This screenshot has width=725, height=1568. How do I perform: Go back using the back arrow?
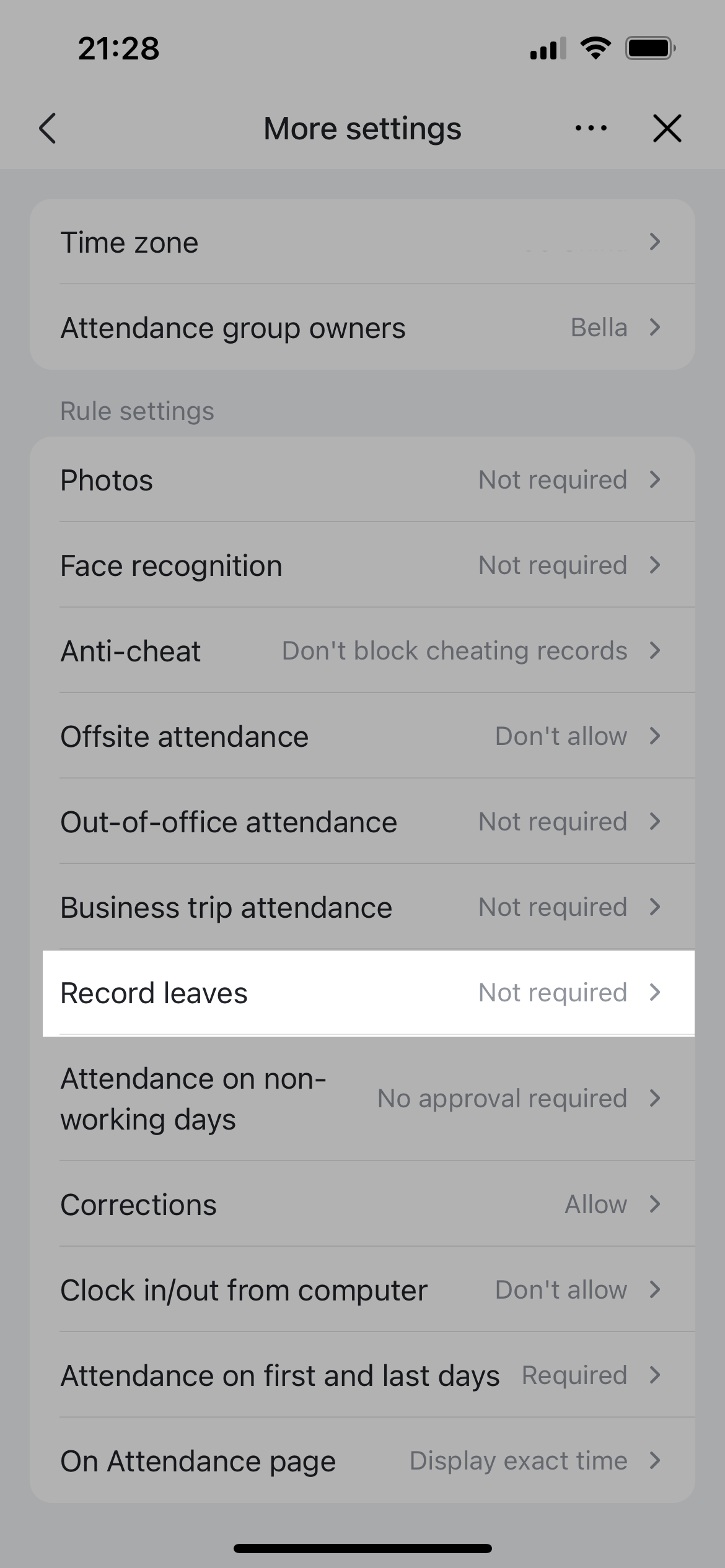point(48,129)
